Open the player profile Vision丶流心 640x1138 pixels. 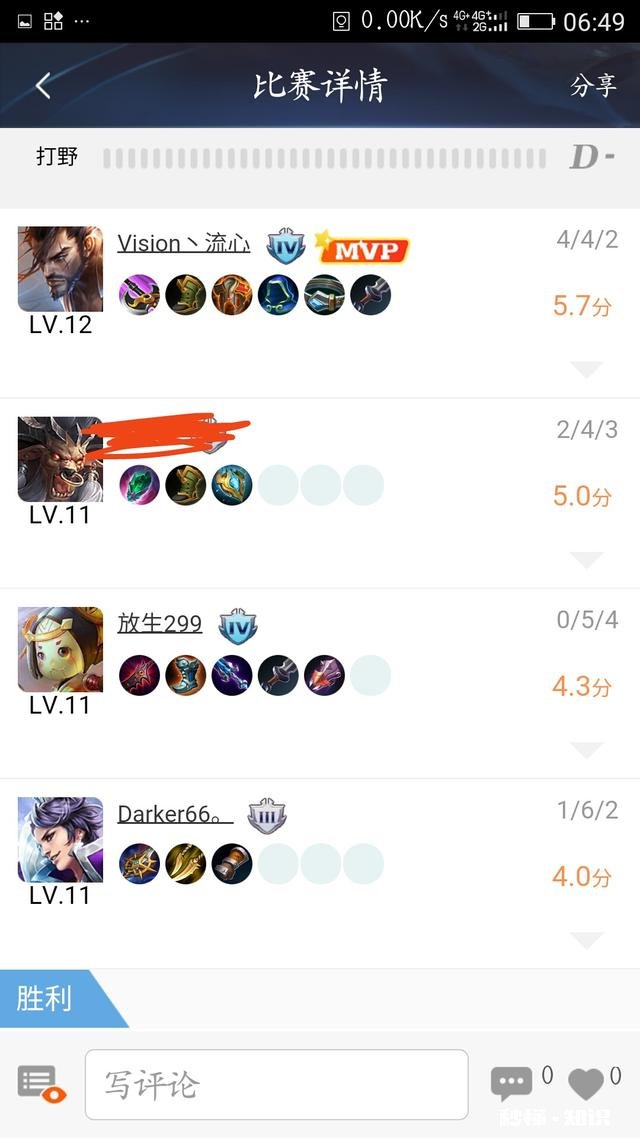tap(183, 243)
